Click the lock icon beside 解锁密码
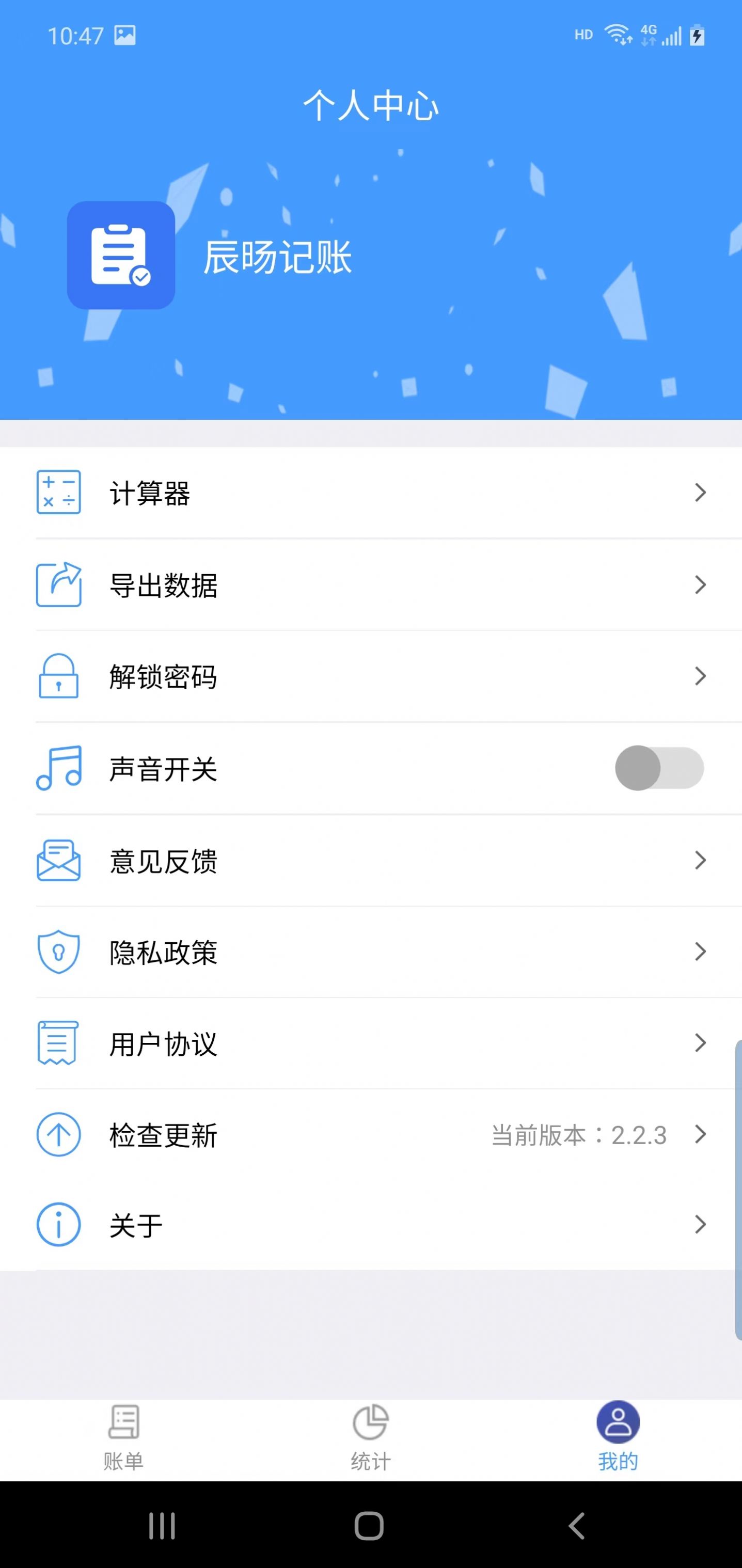This screenshot has width=742, height=1568. click(58, 677)
